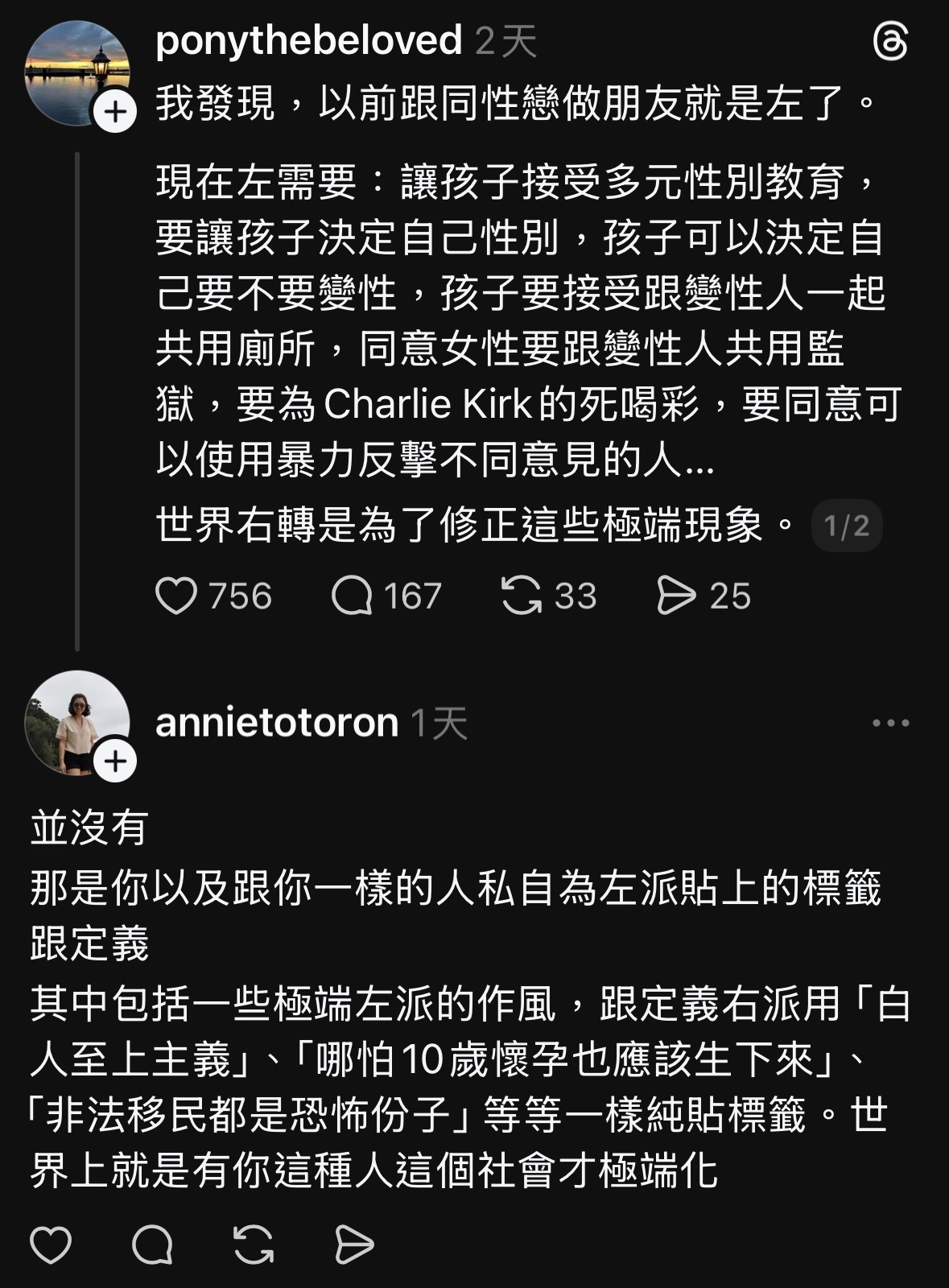The image size is (949, 1288).
Task: Like ponythebeloved's post
Action: click(x=176, y=597)
